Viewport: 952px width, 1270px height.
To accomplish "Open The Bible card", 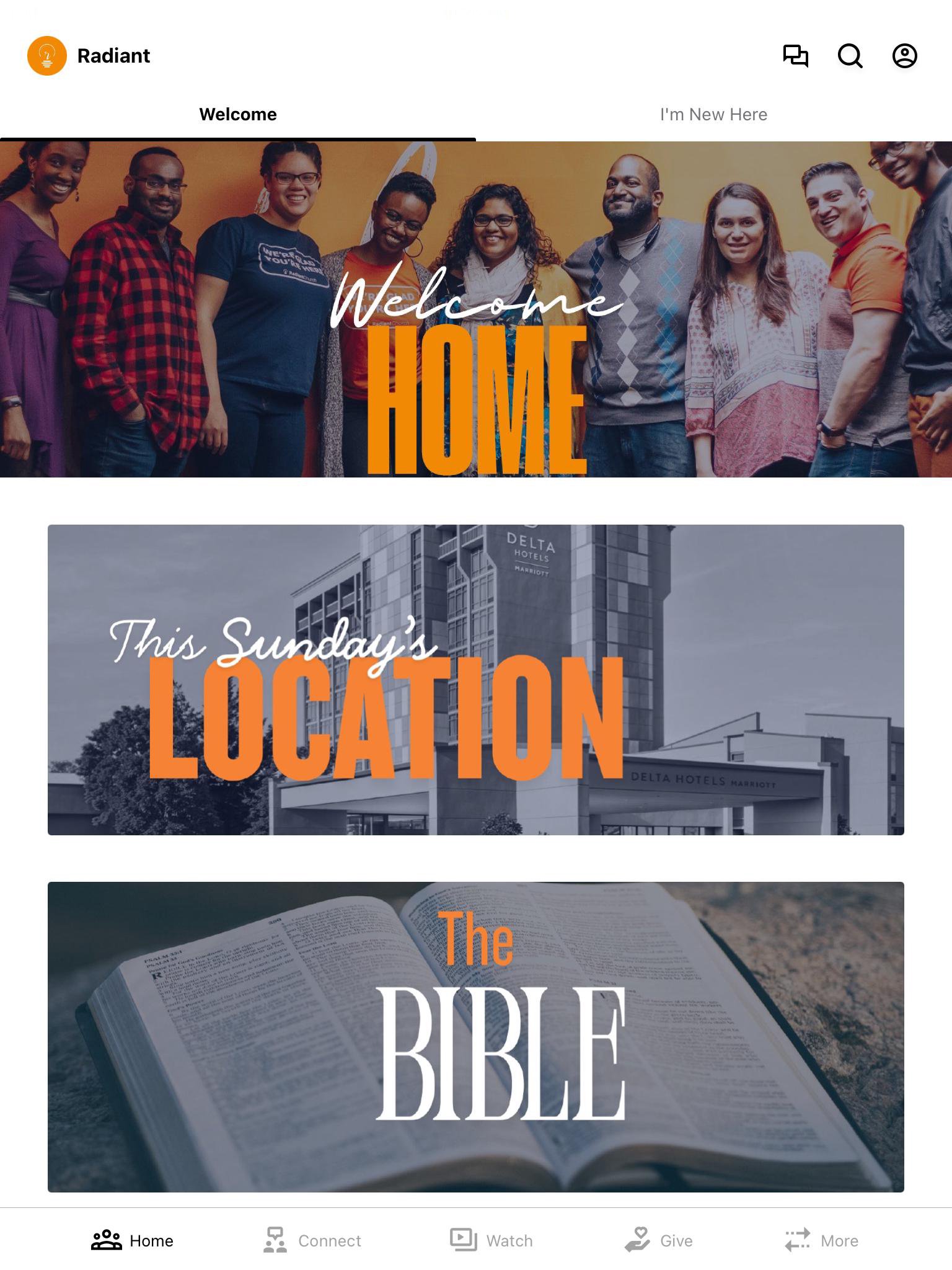I will 476,1037.
